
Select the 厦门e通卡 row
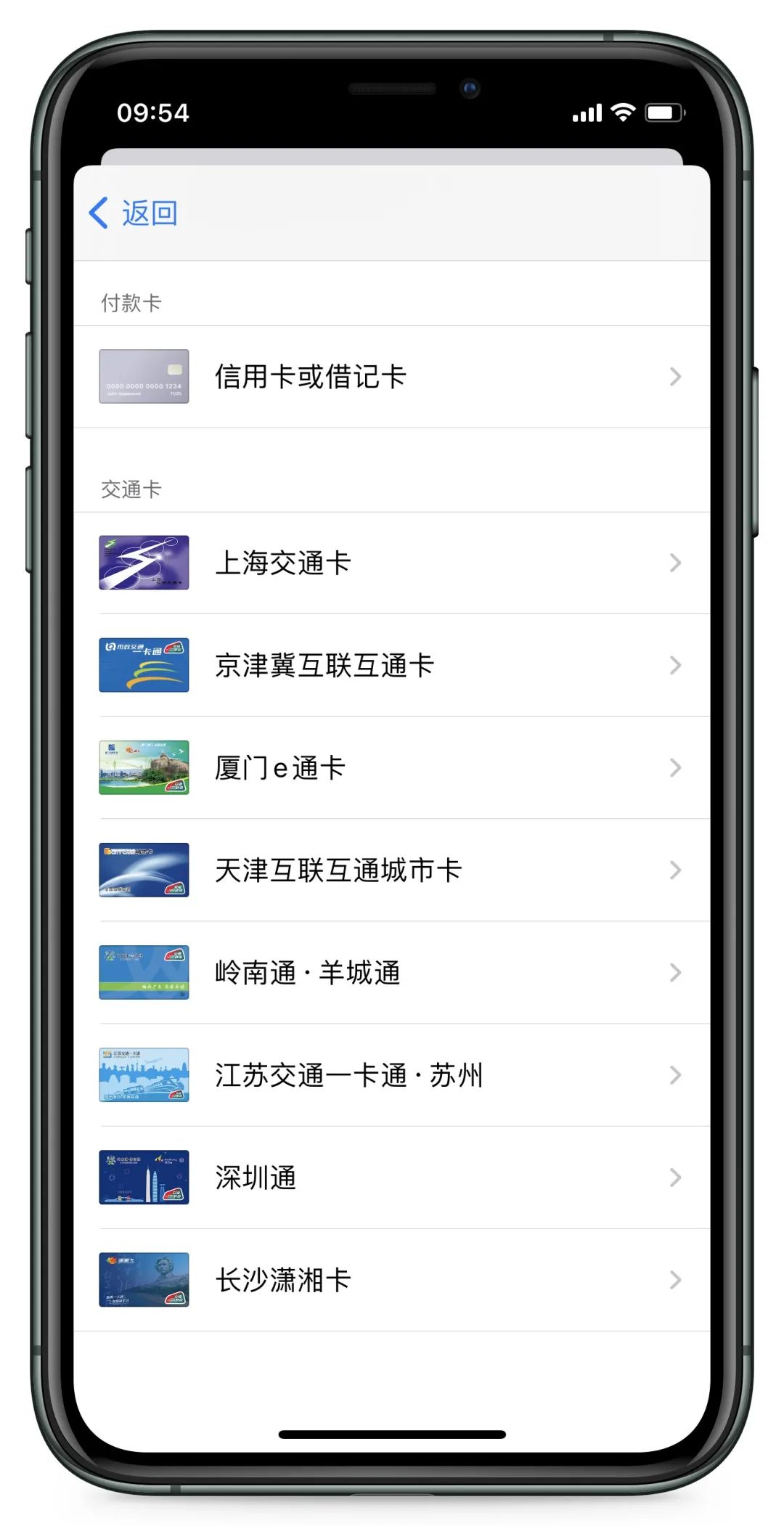click(391, 767)
